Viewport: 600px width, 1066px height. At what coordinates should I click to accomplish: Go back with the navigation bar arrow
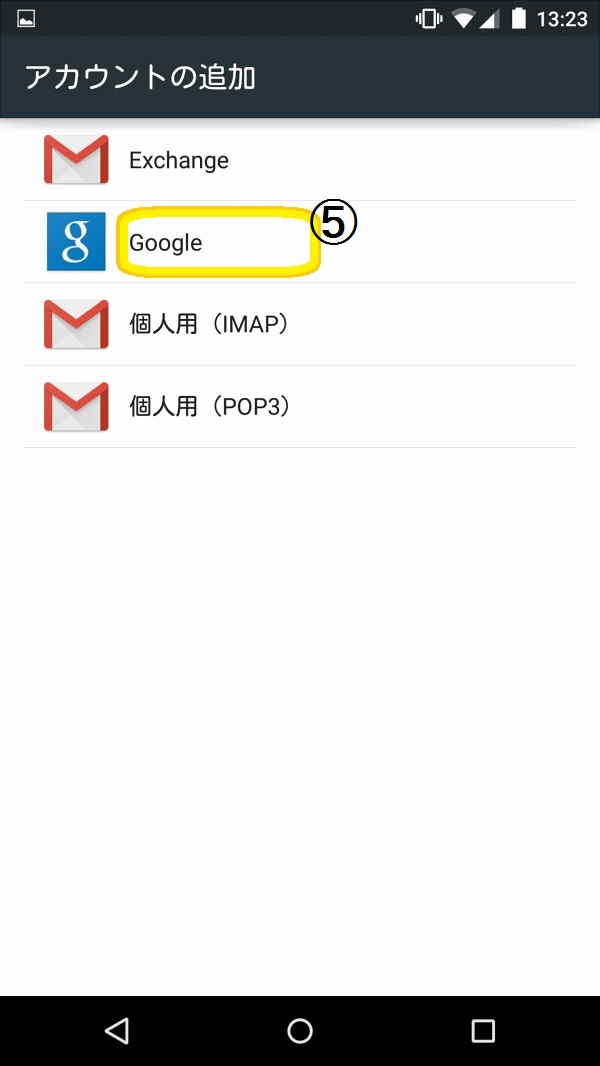117,1031
